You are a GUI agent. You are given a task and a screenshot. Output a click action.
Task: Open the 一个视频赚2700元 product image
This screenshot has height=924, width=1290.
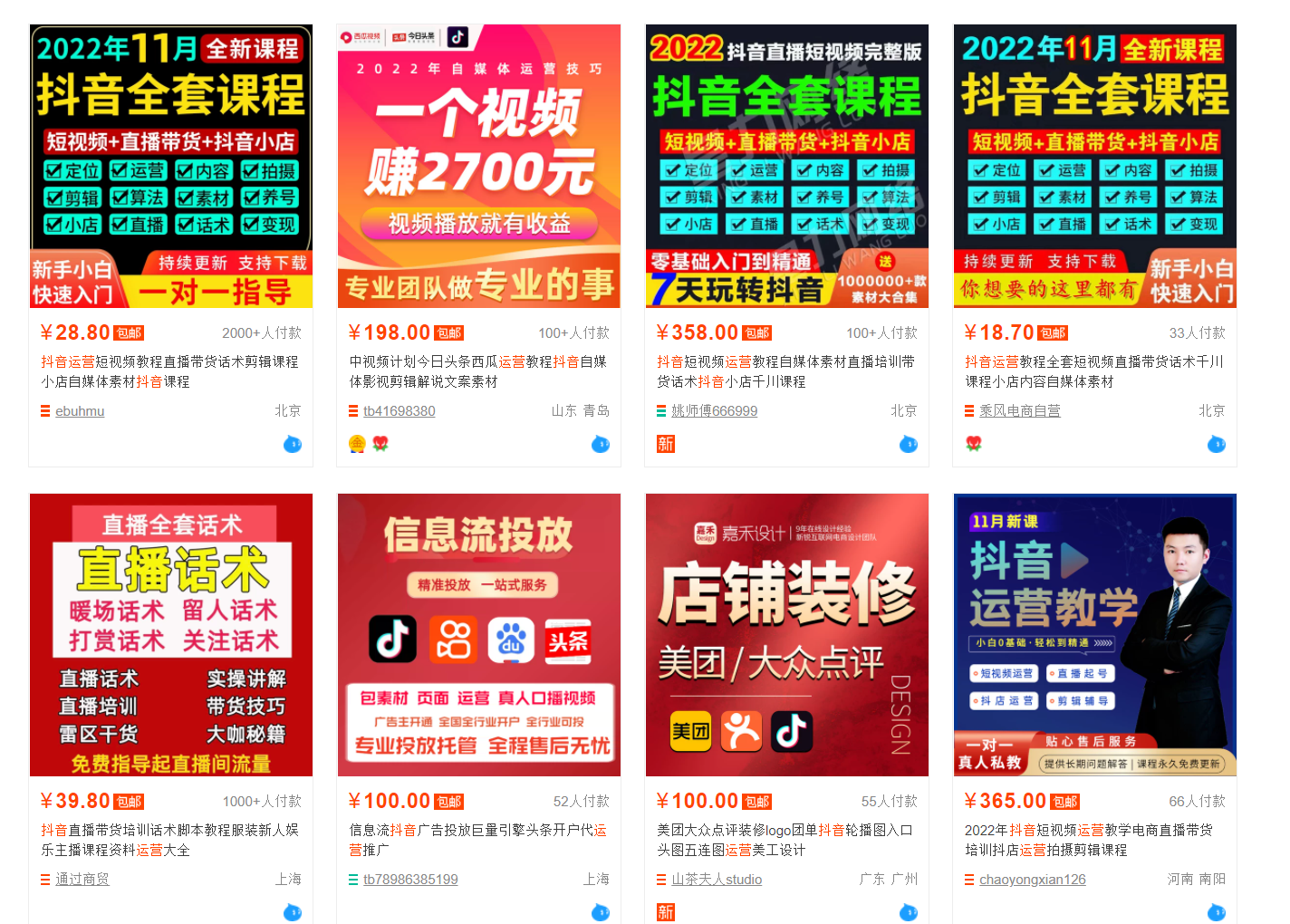478,166
